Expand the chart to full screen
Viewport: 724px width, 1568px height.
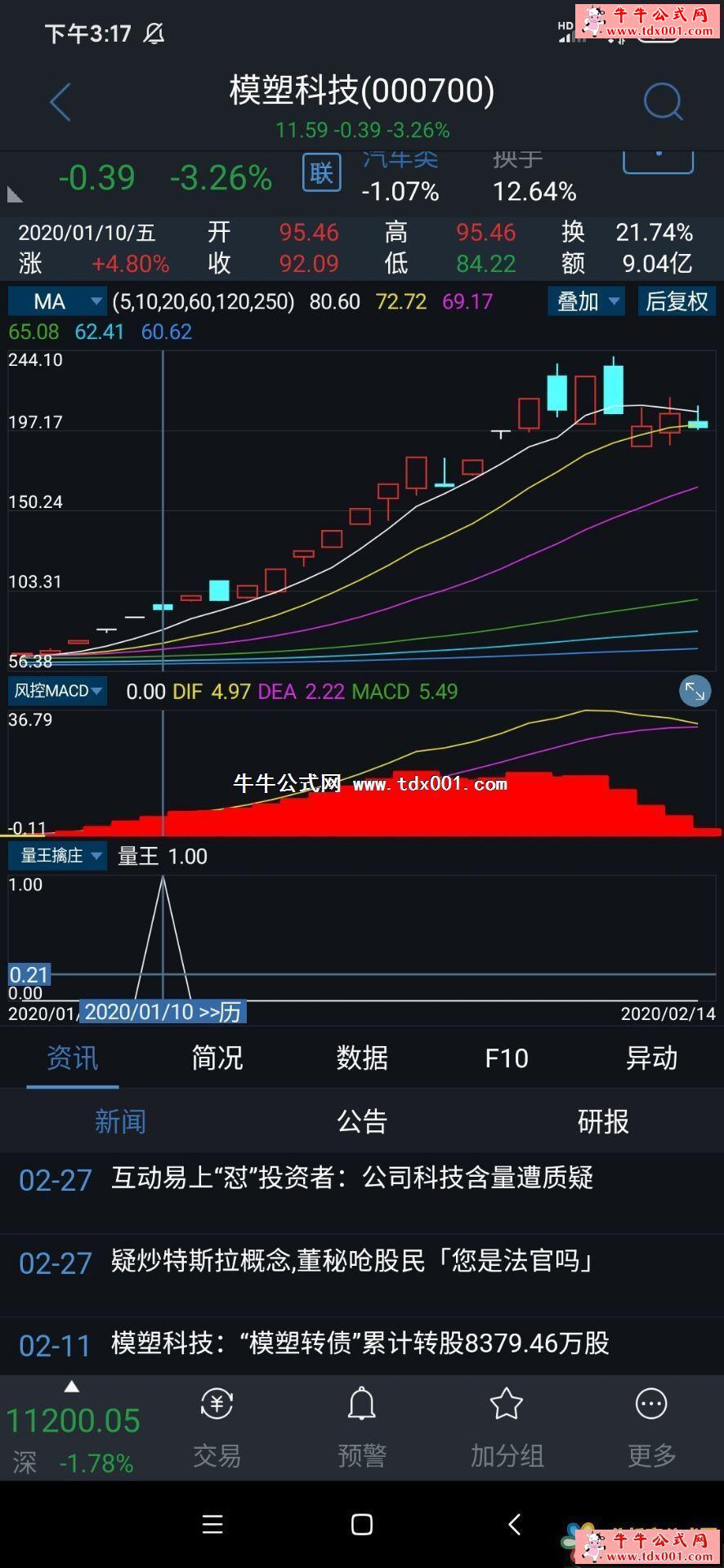(695, 691)
